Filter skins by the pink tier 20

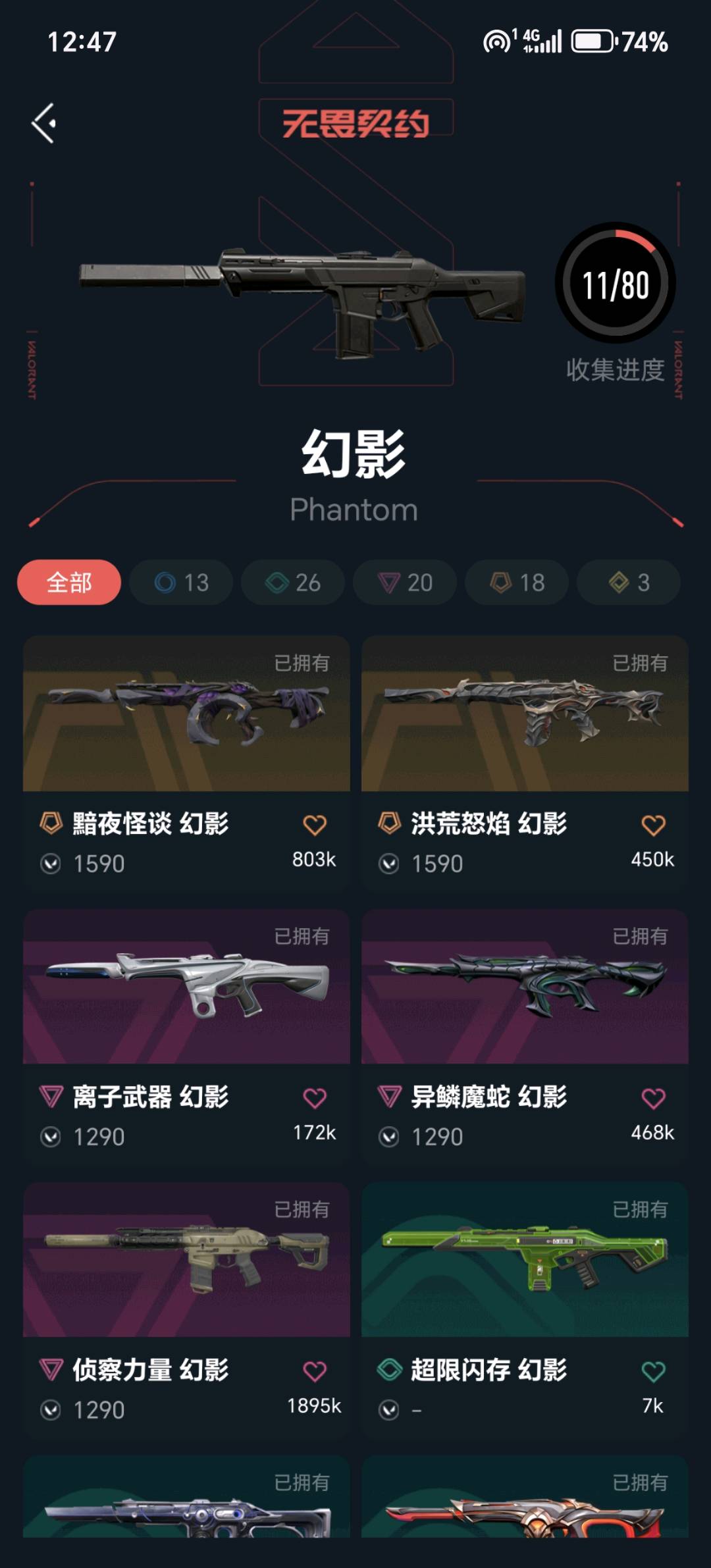(x=405, y=583)
